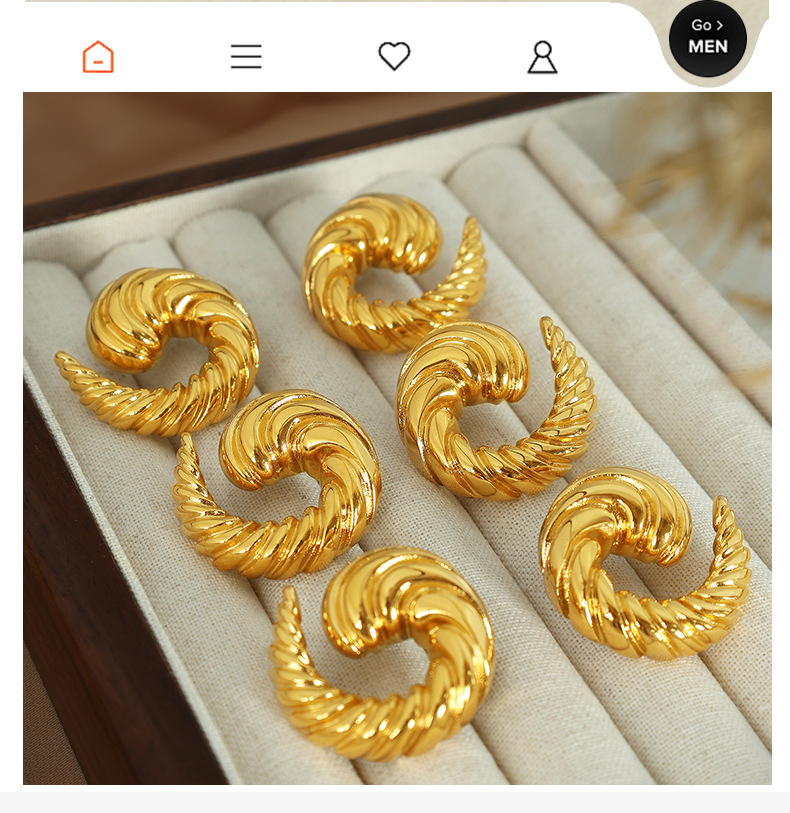This screenshot has width=790, height=813.
Task: Open the hamburger menu
Action: click(246, 57)
